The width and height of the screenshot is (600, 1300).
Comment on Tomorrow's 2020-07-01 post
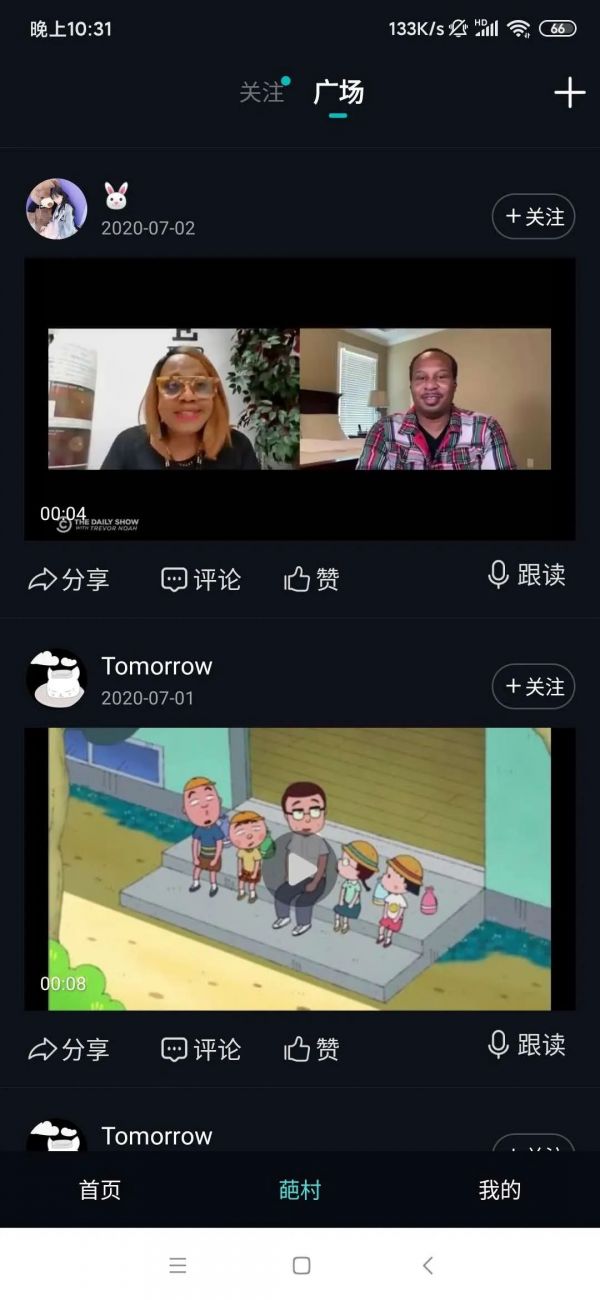pyautogui.click(x=201, y=1049)
